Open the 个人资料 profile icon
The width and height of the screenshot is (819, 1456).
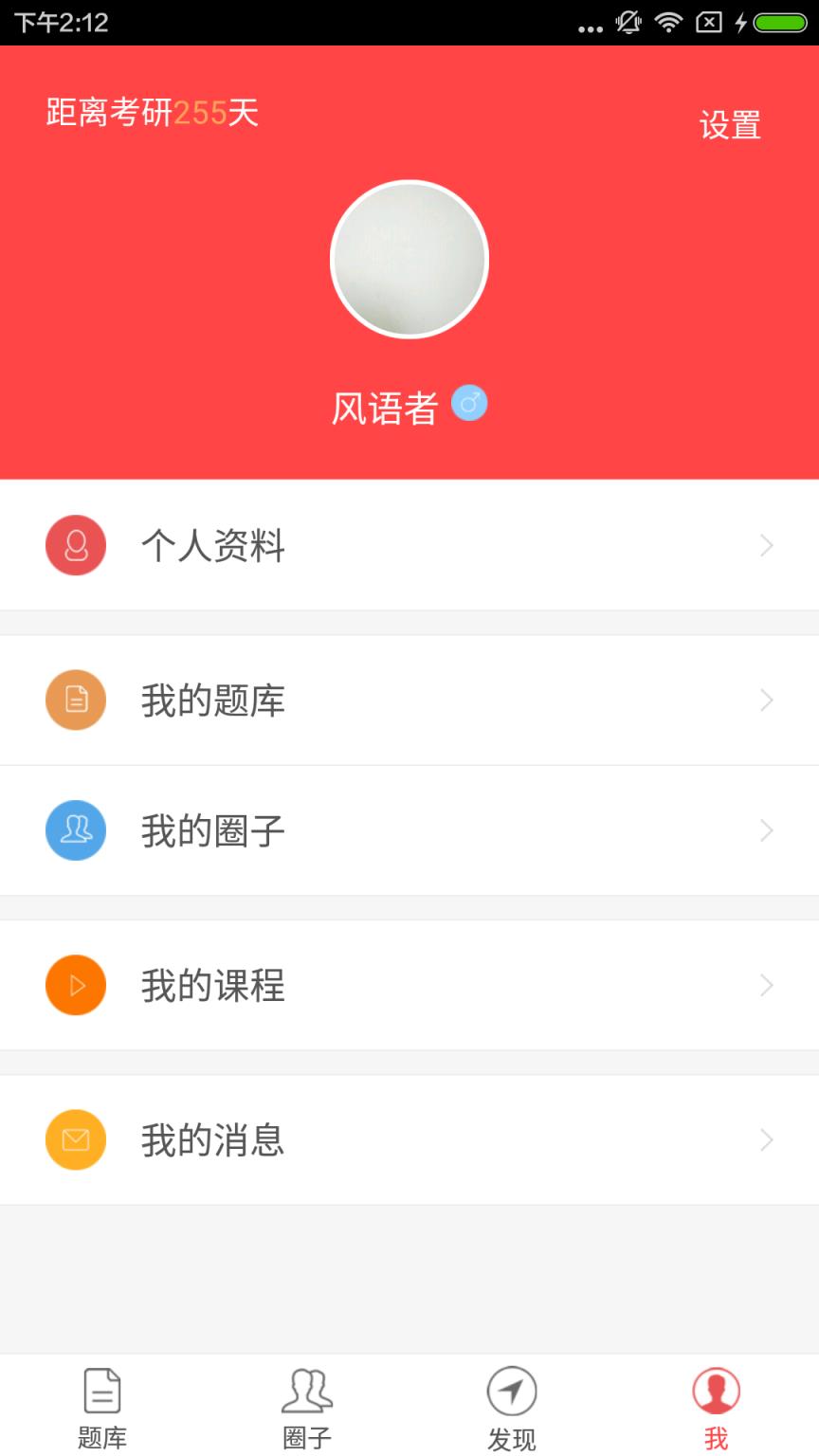(76, 545)
